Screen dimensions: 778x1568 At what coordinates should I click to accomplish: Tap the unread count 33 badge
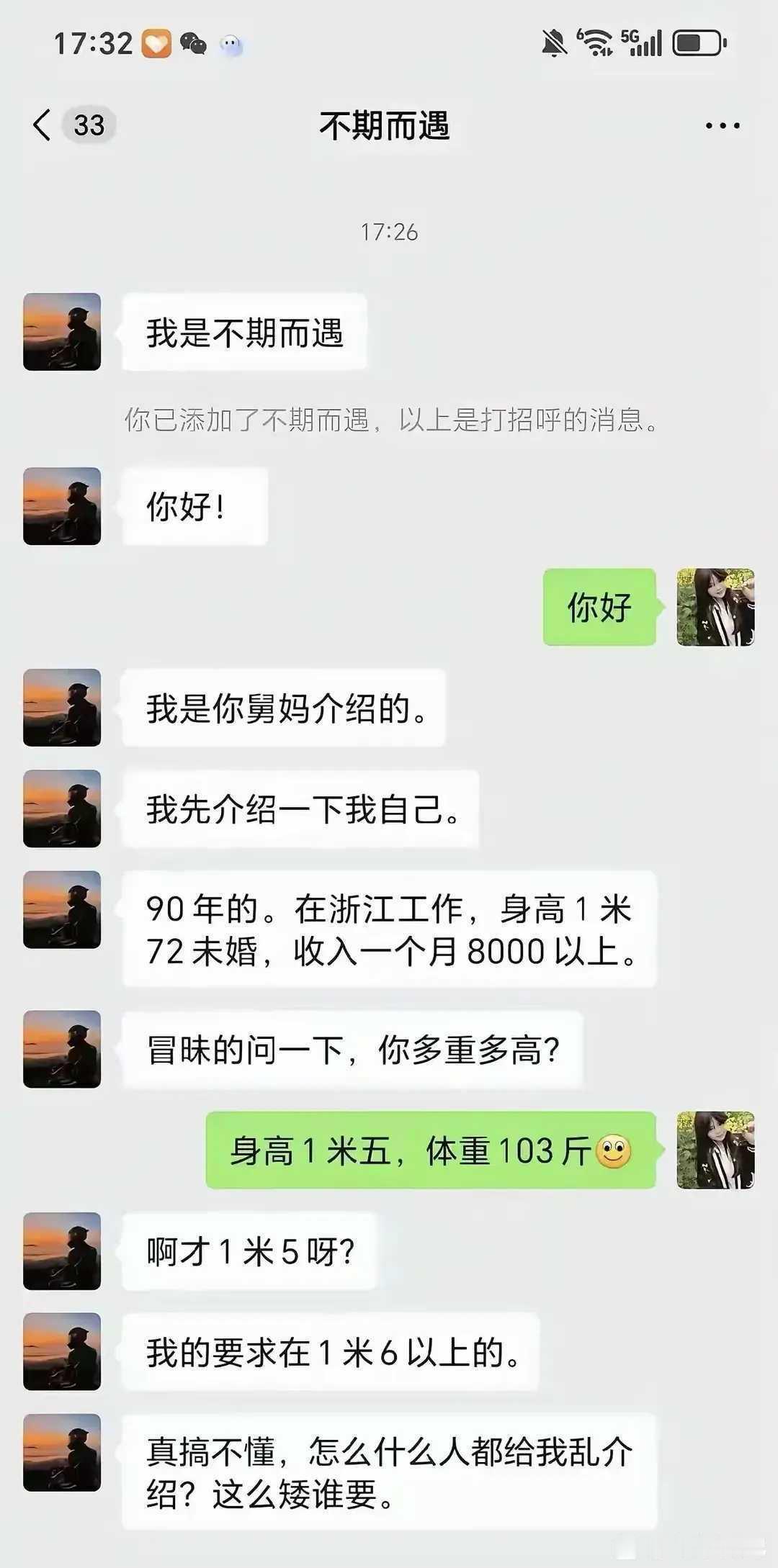(88, 122)
